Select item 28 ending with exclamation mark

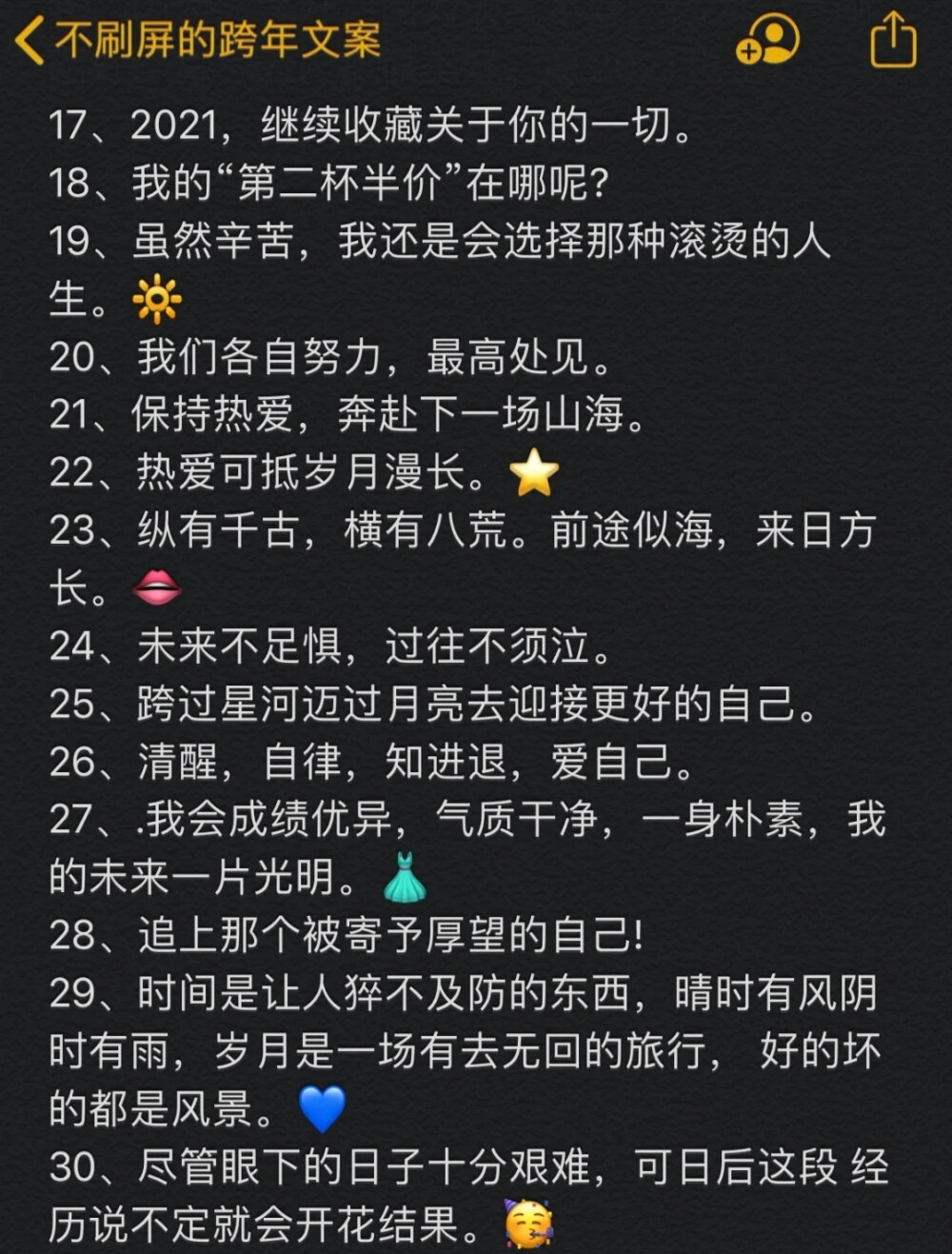click(x=371, y=937)
